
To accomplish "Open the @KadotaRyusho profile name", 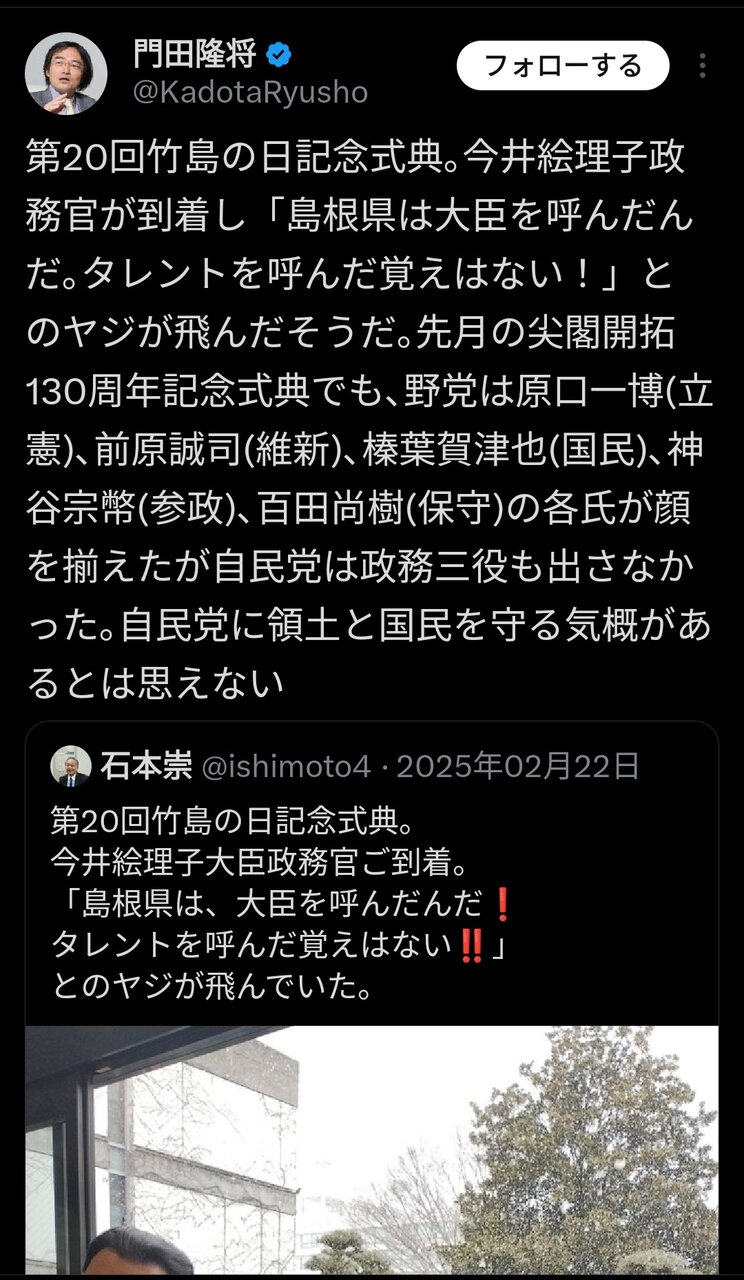I will pos(250,93).
